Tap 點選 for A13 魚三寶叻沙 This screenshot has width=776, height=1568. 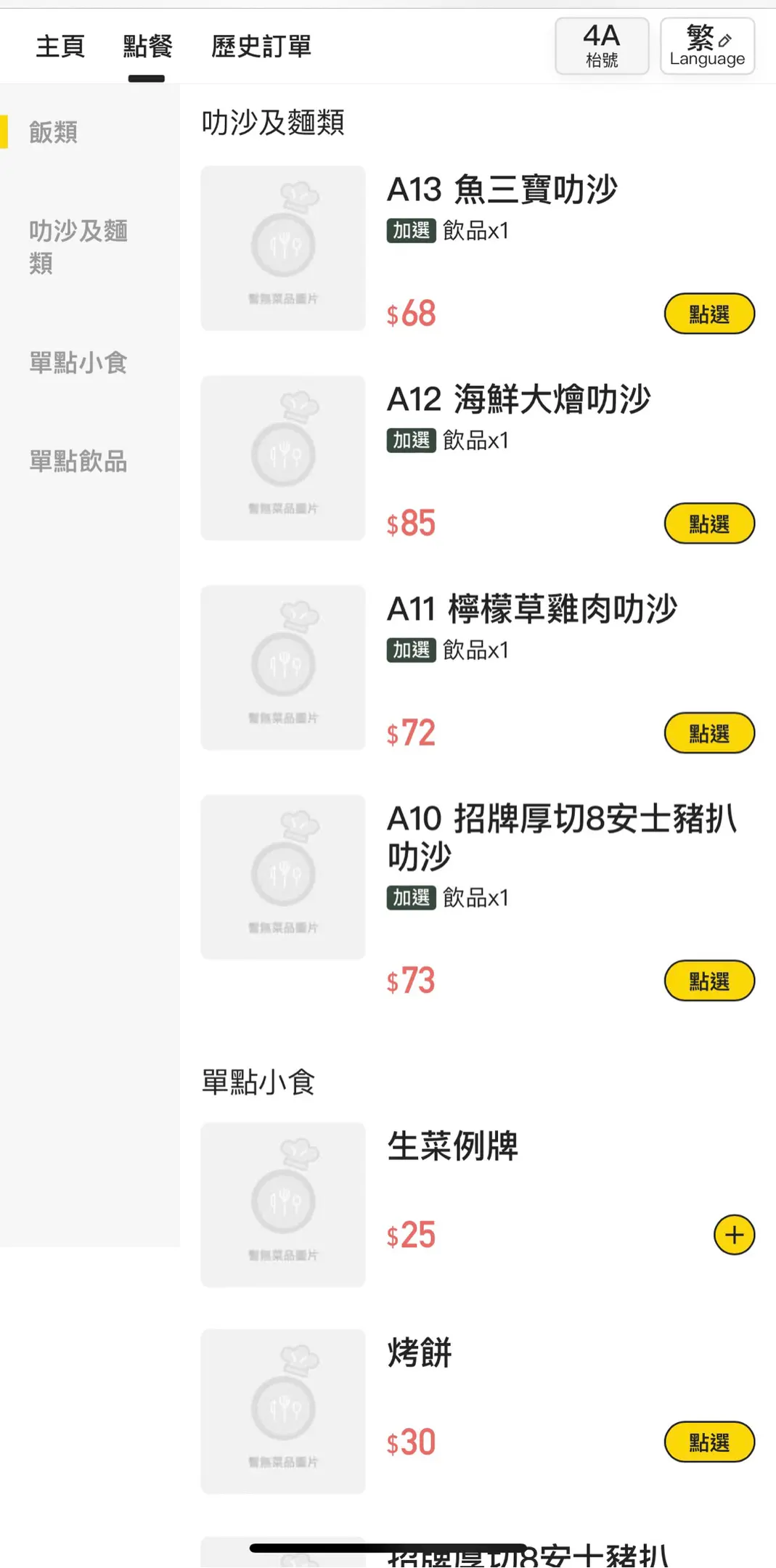click(x=709, y=314)
